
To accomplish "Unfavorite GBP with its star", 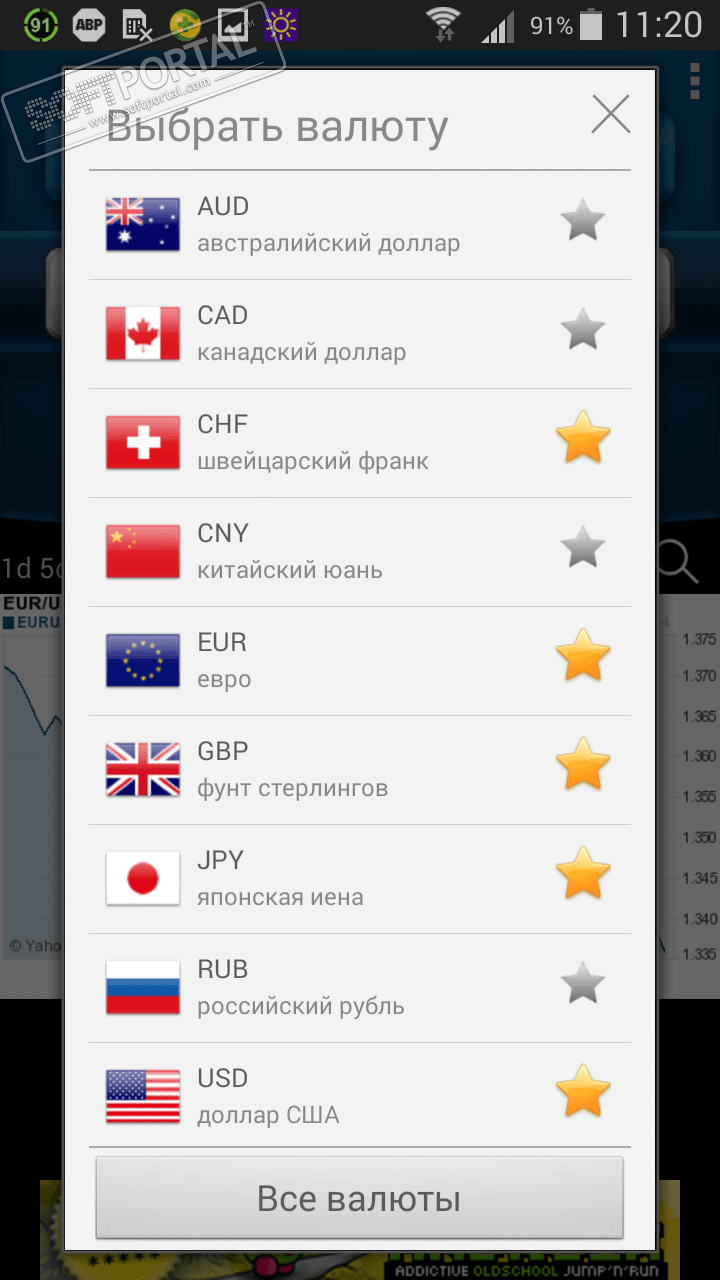I will click(583, 766).
